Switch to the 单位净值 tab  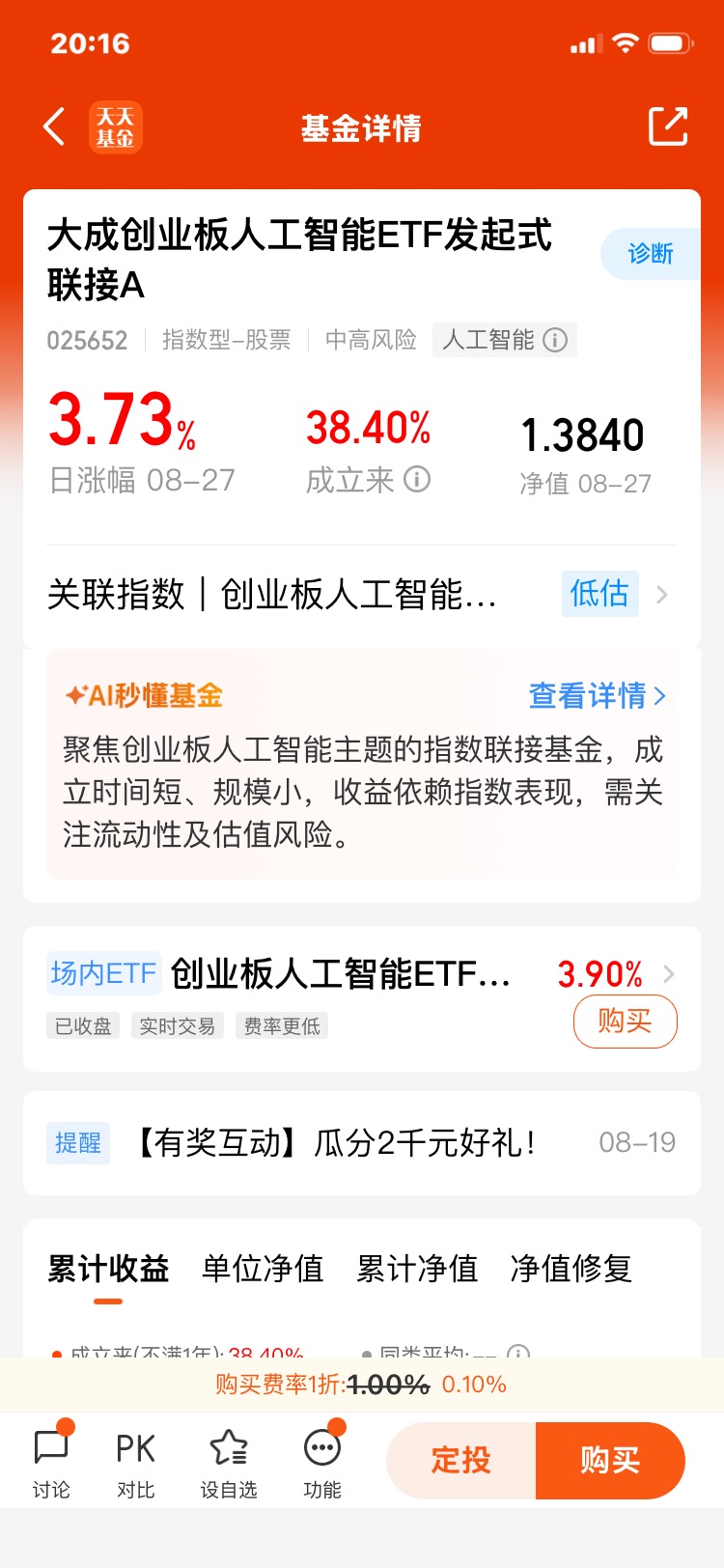(263, 1269)
